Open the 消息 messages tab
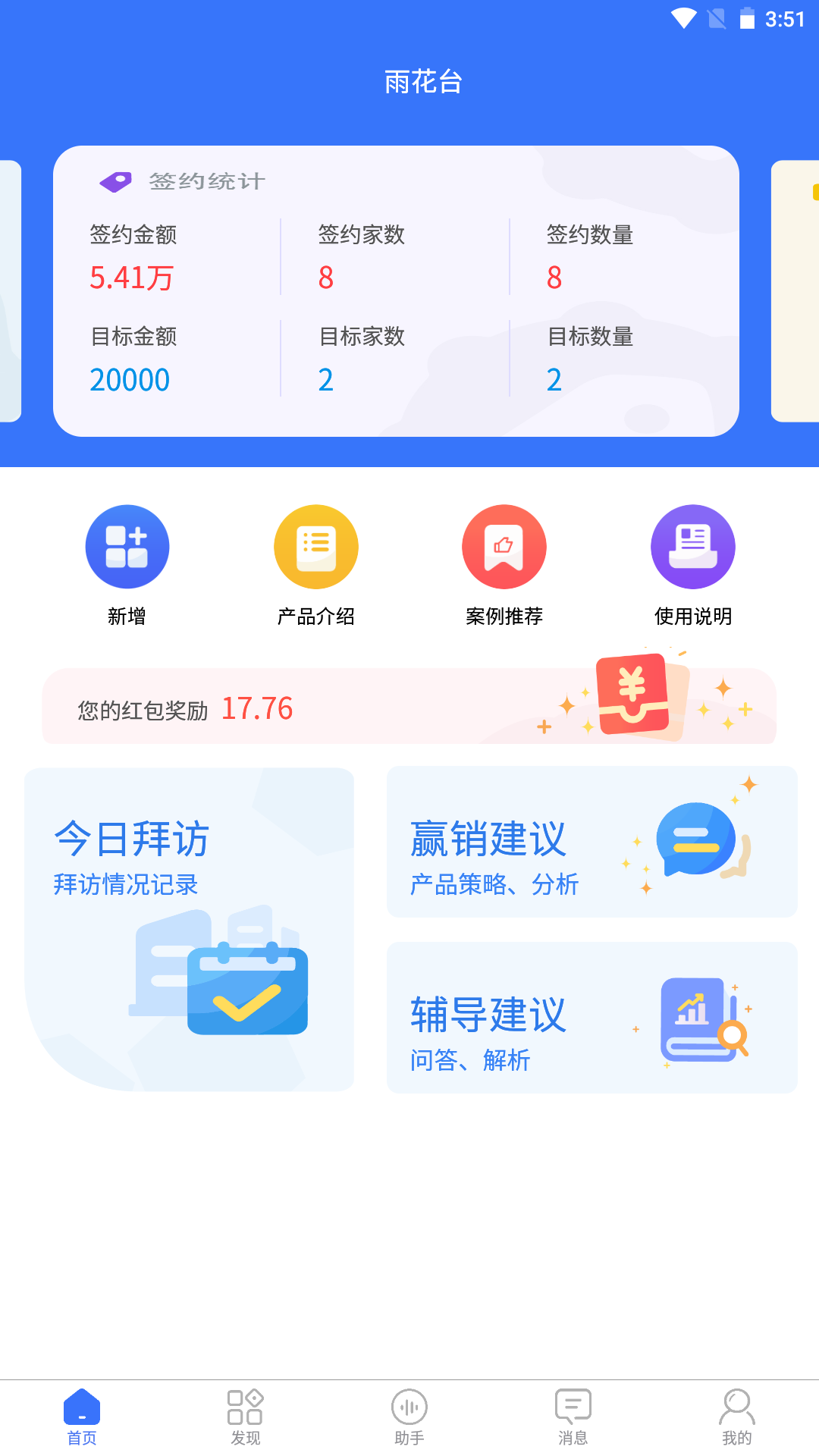 [573, 1417]
